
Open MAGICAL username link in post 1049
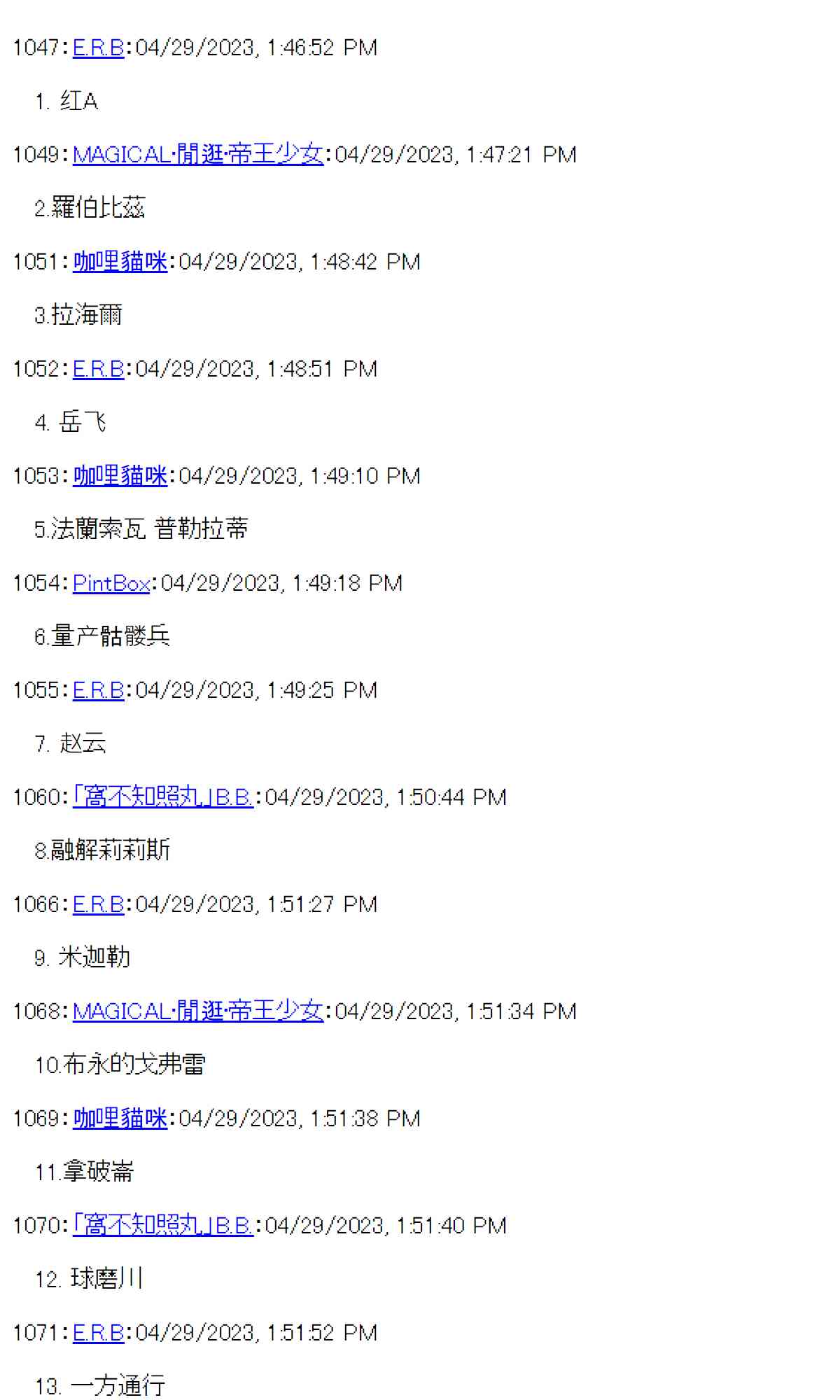[198, 155]
